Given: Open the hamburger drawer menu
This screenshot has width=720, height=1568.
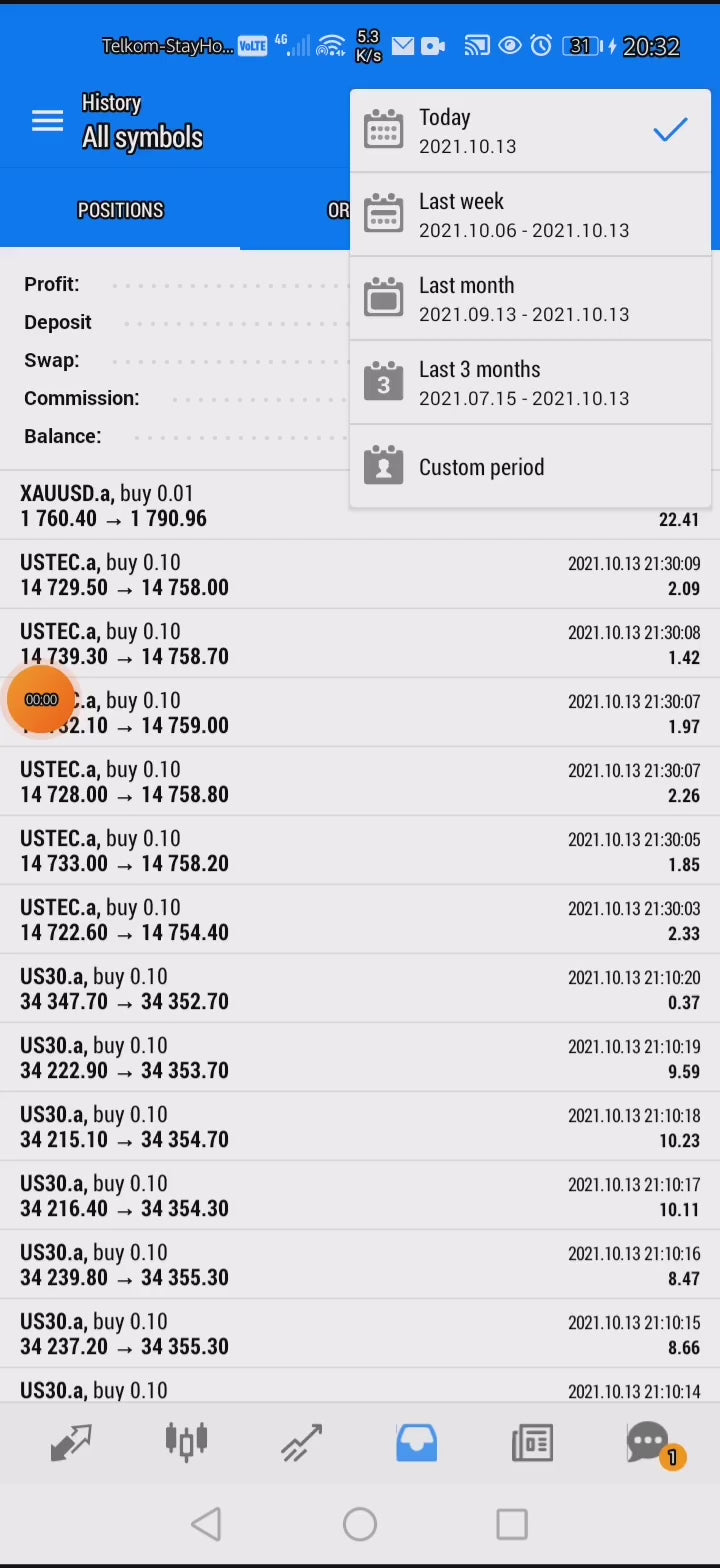Looking at the screenshot, I should (x=47, y=121).
